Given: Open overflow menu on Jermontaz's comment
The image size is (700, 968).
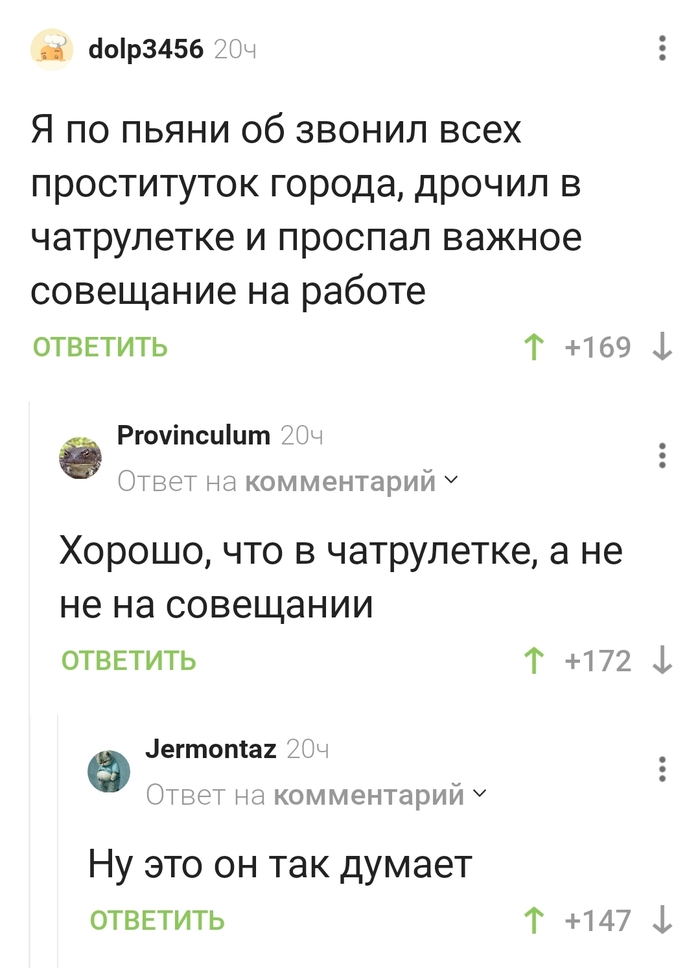Looking at the screenshot, I should tap(661, 769).
